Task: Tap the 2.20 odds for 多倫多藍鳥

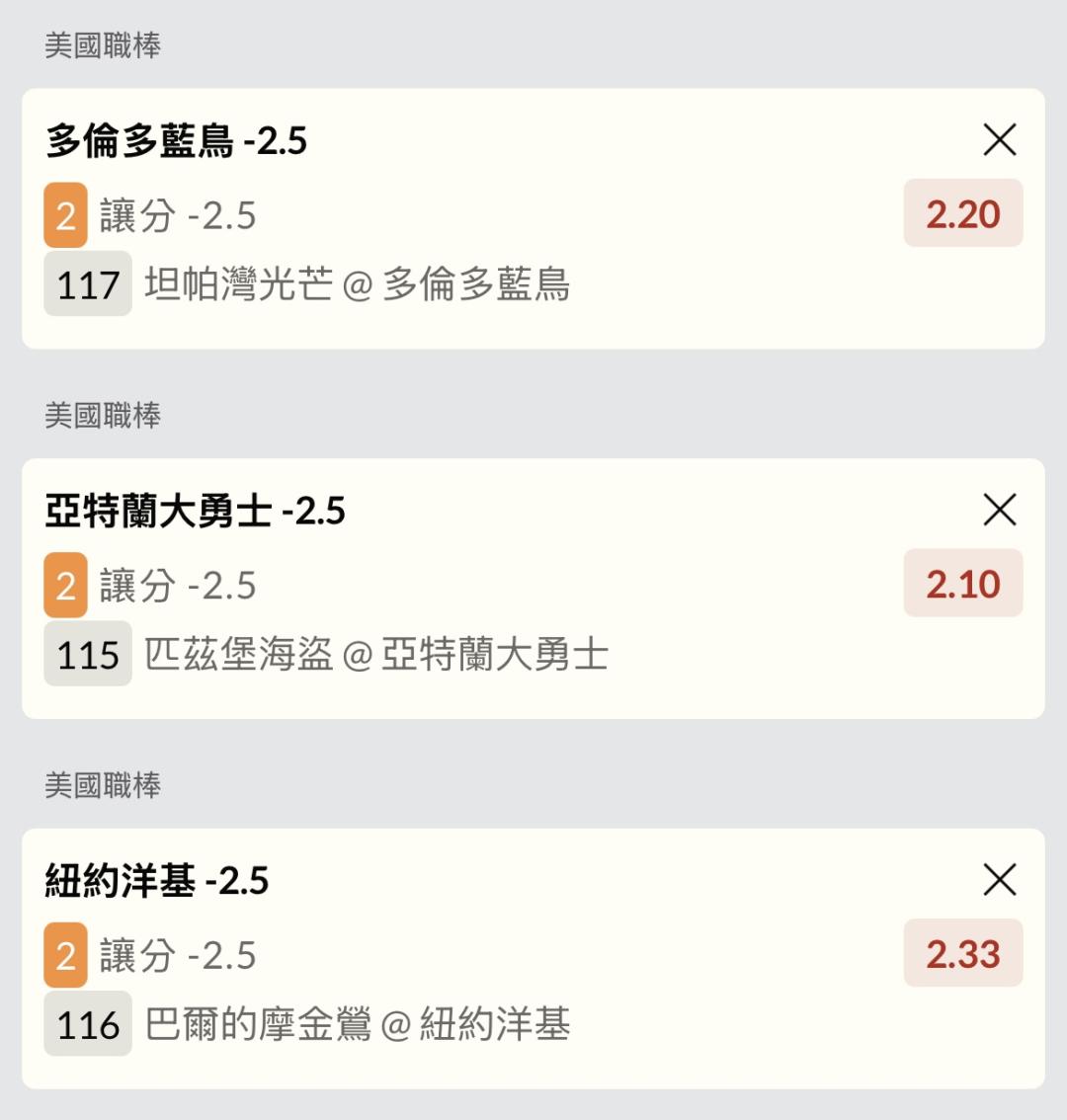Action: click(963, 213)
